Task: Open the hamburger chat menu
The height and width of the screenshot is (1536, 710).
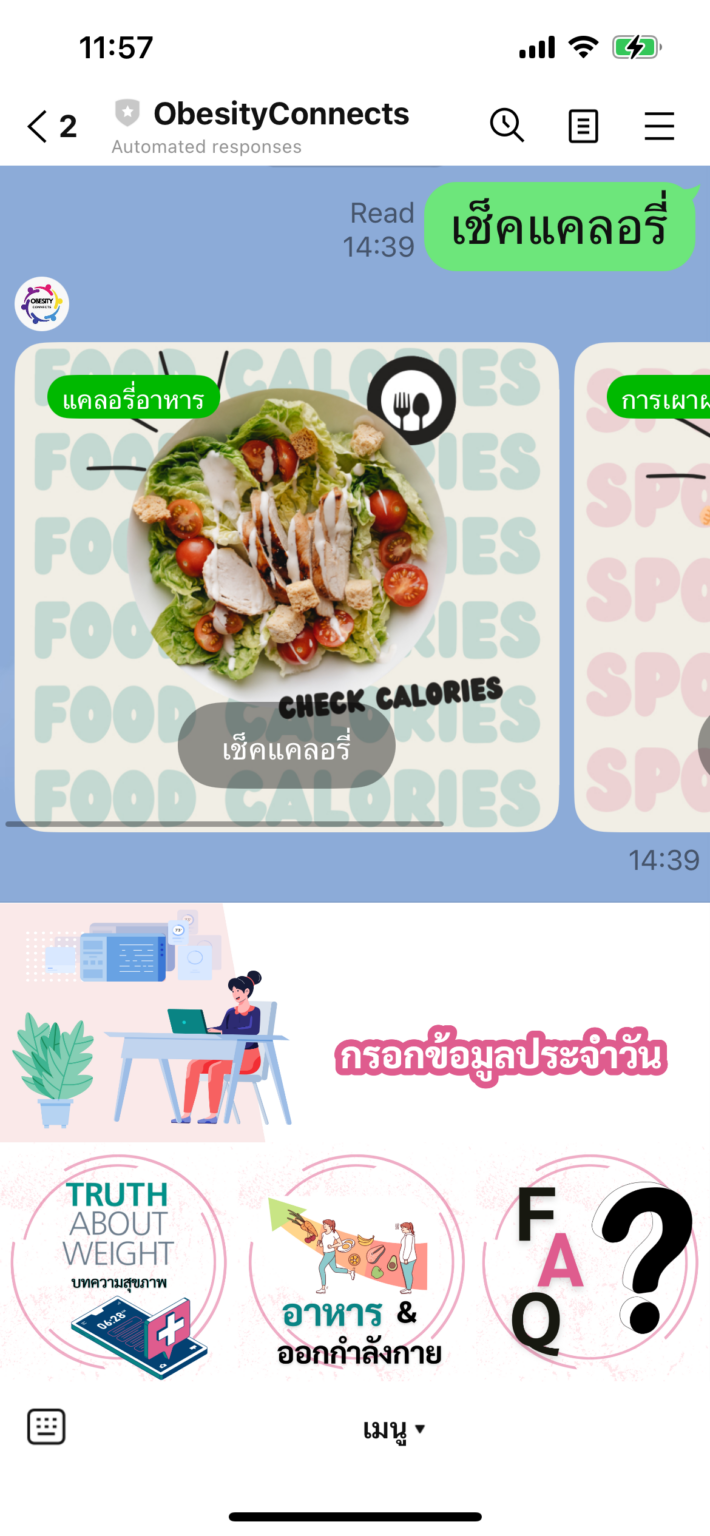Action: 659,127
